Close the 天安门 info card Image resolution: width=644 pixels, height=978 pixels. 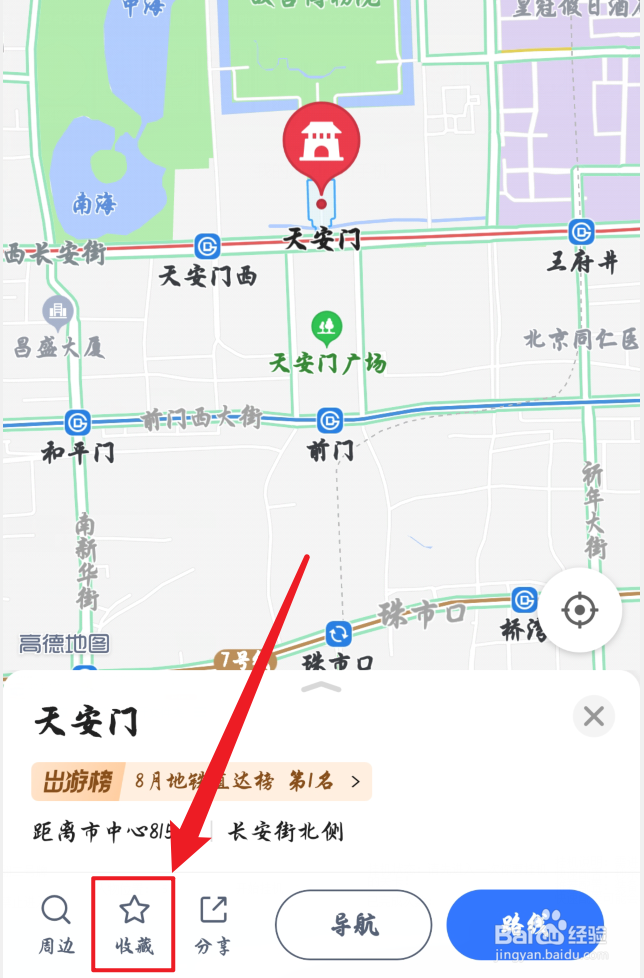point(594,716)
